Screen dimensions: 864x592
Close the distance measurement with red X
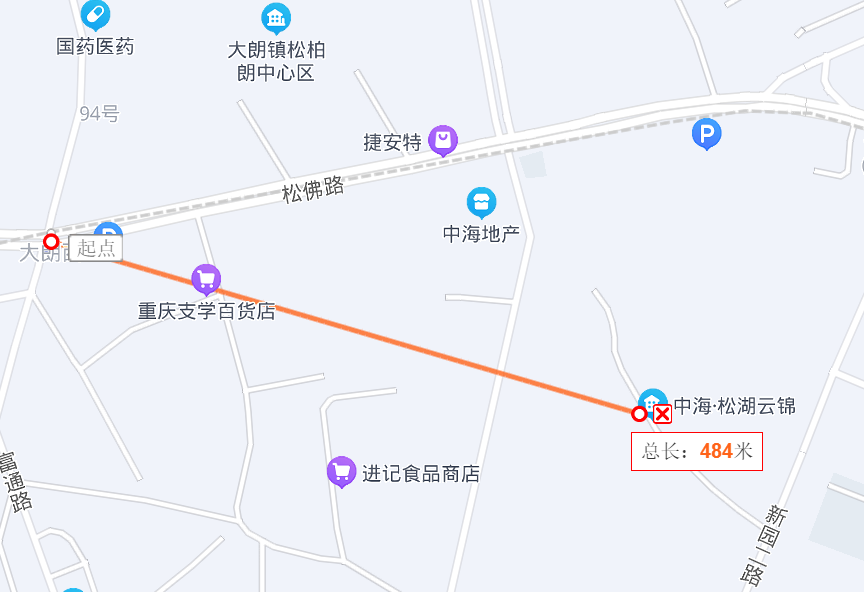[x=662, y=414]
